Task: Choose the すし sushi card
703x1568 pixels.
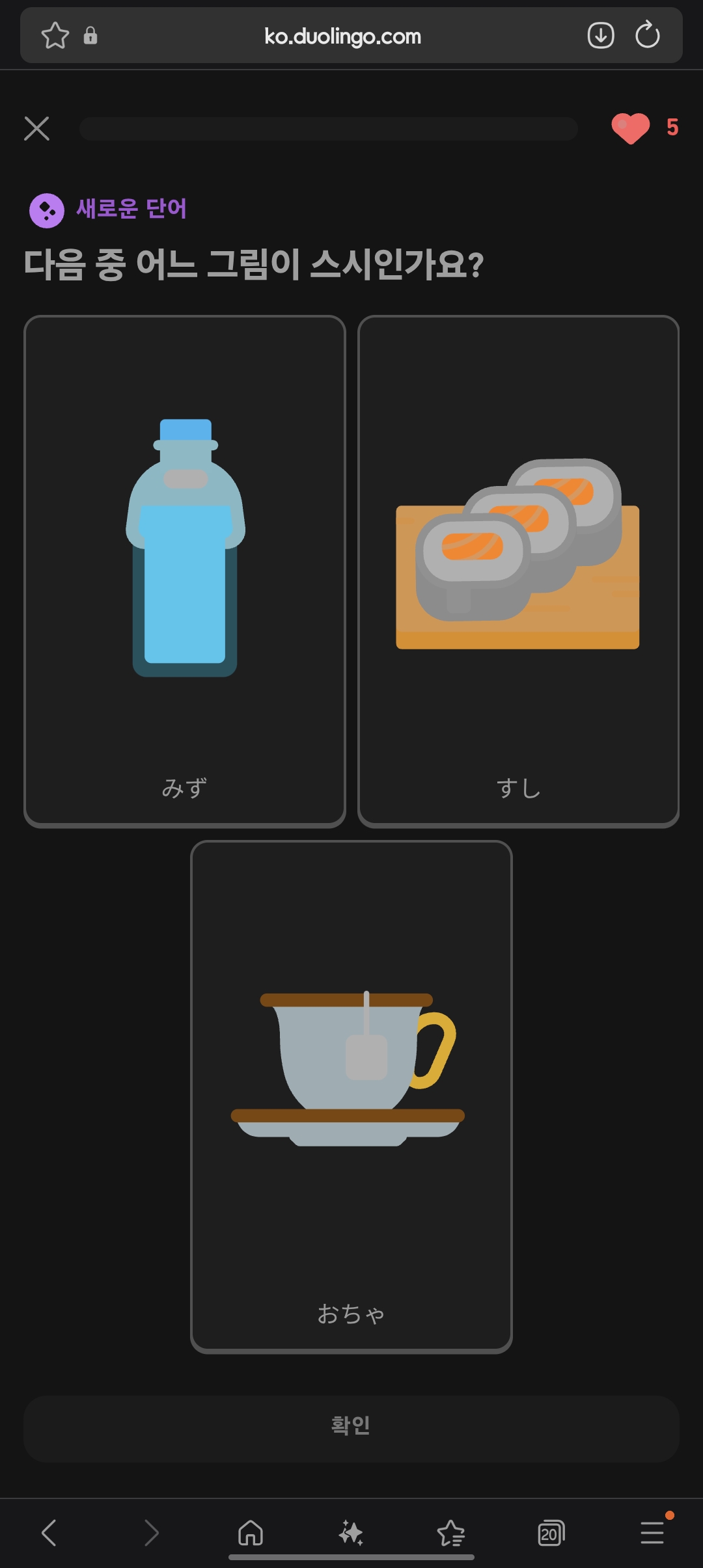Action: click(518, 571)
